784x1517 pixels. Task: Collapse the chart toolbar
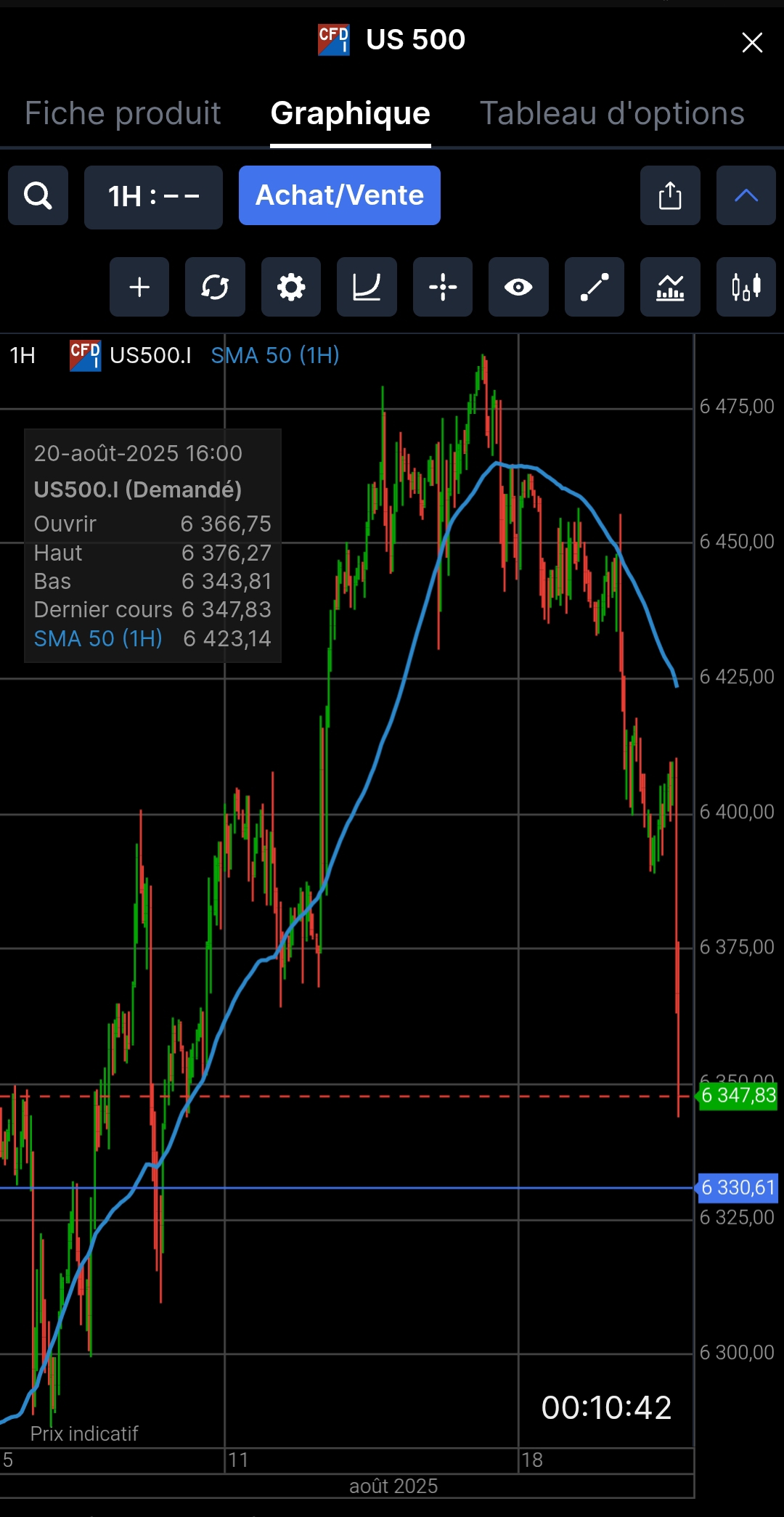point(746,195)
